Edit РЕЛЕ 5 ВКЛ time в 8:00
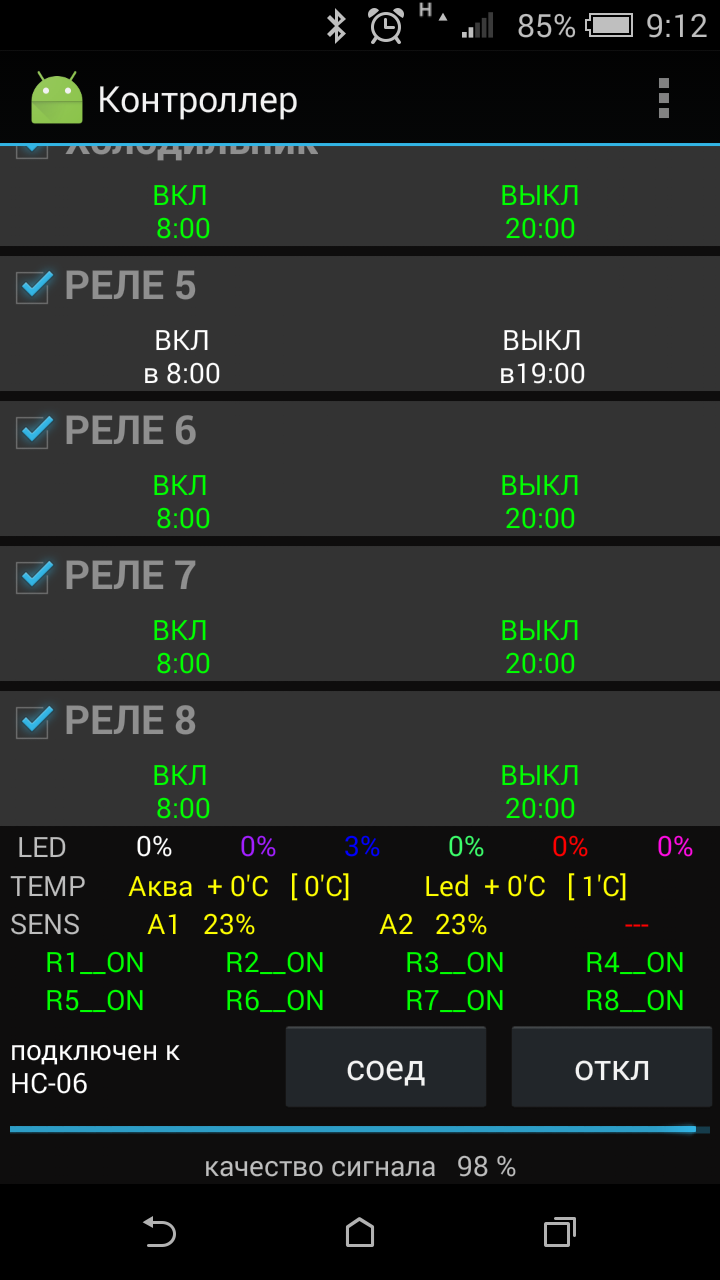720x1280 pixels. pyautogui.click(x=182, y=374)
